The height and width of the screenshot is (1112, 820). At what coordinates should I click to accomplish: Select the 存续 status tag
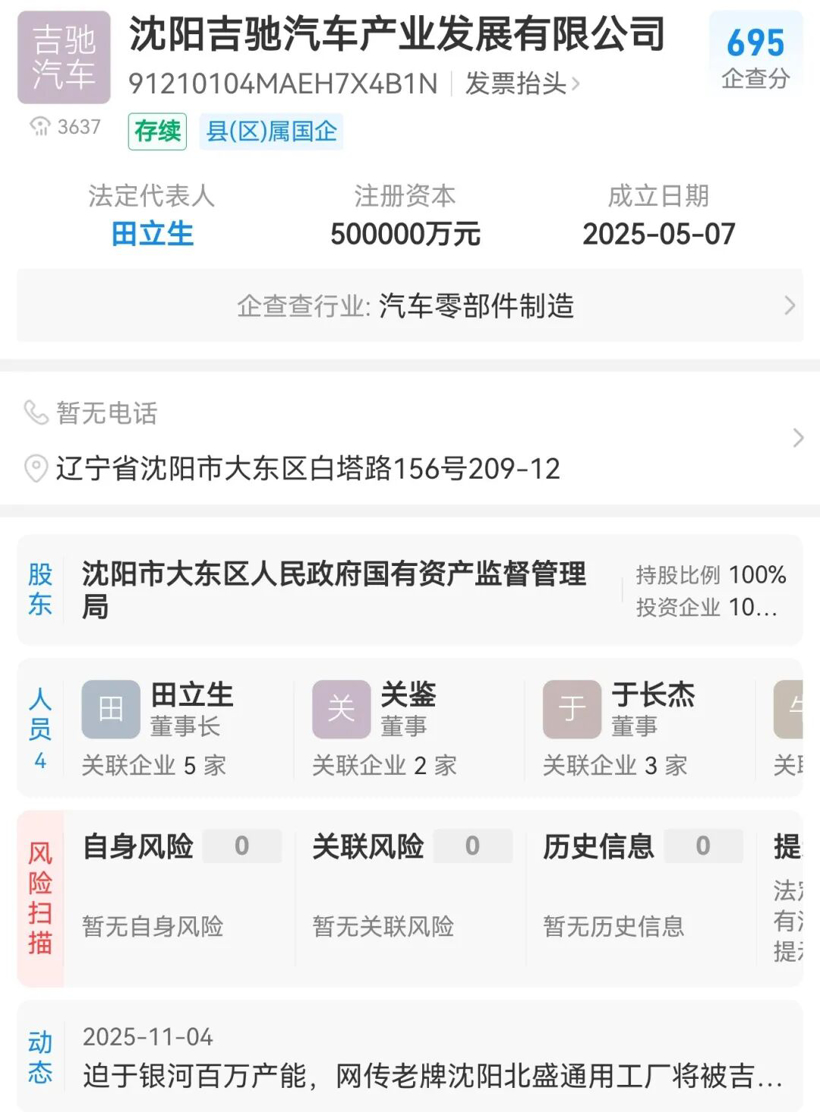[x=156, y=131]
